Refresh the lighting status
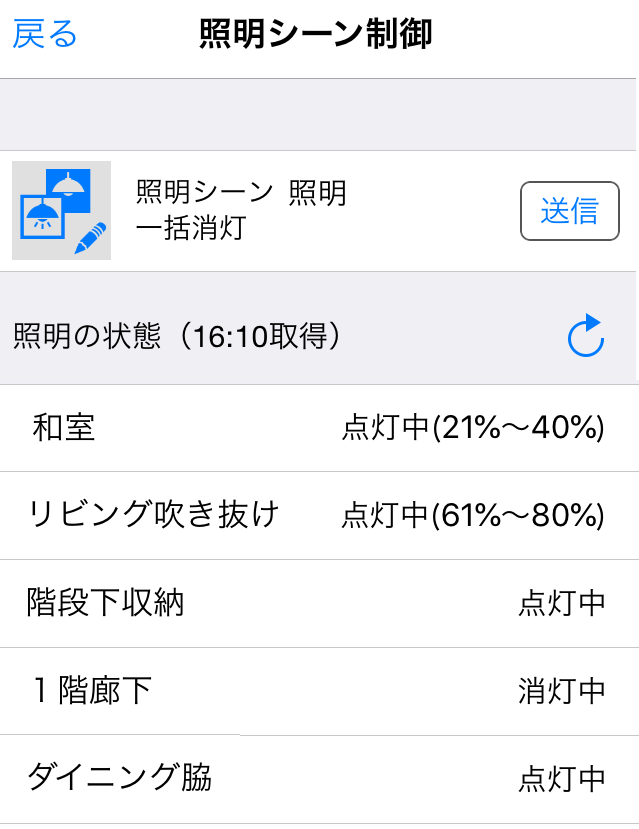 tap(586, 337)
